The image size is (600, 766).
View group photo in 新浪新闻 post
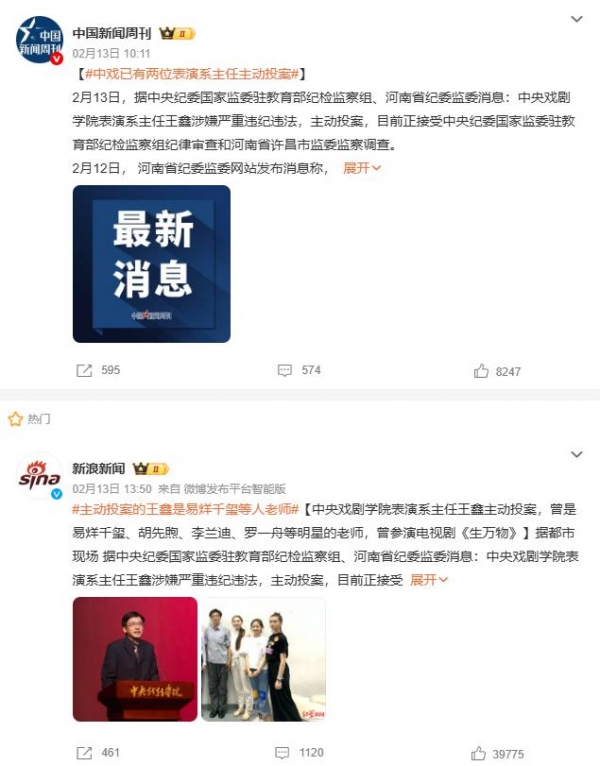262,660
